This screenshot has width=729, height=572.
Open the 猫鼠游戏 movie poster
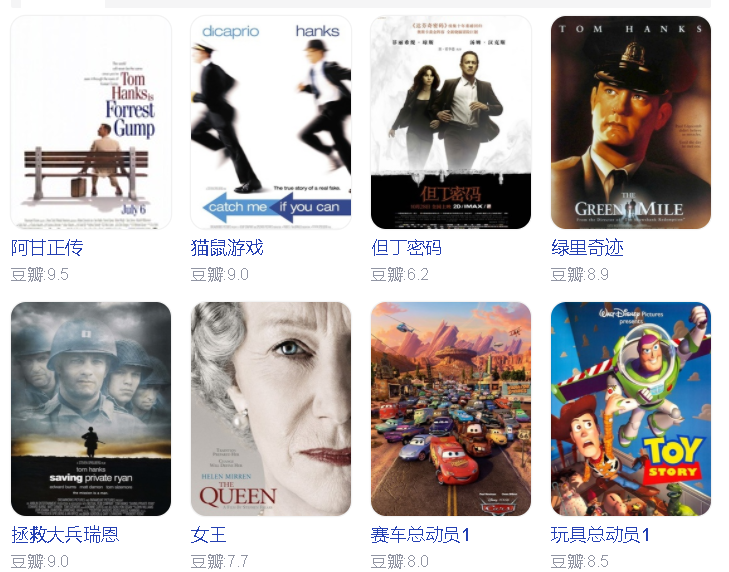point(271,122)
